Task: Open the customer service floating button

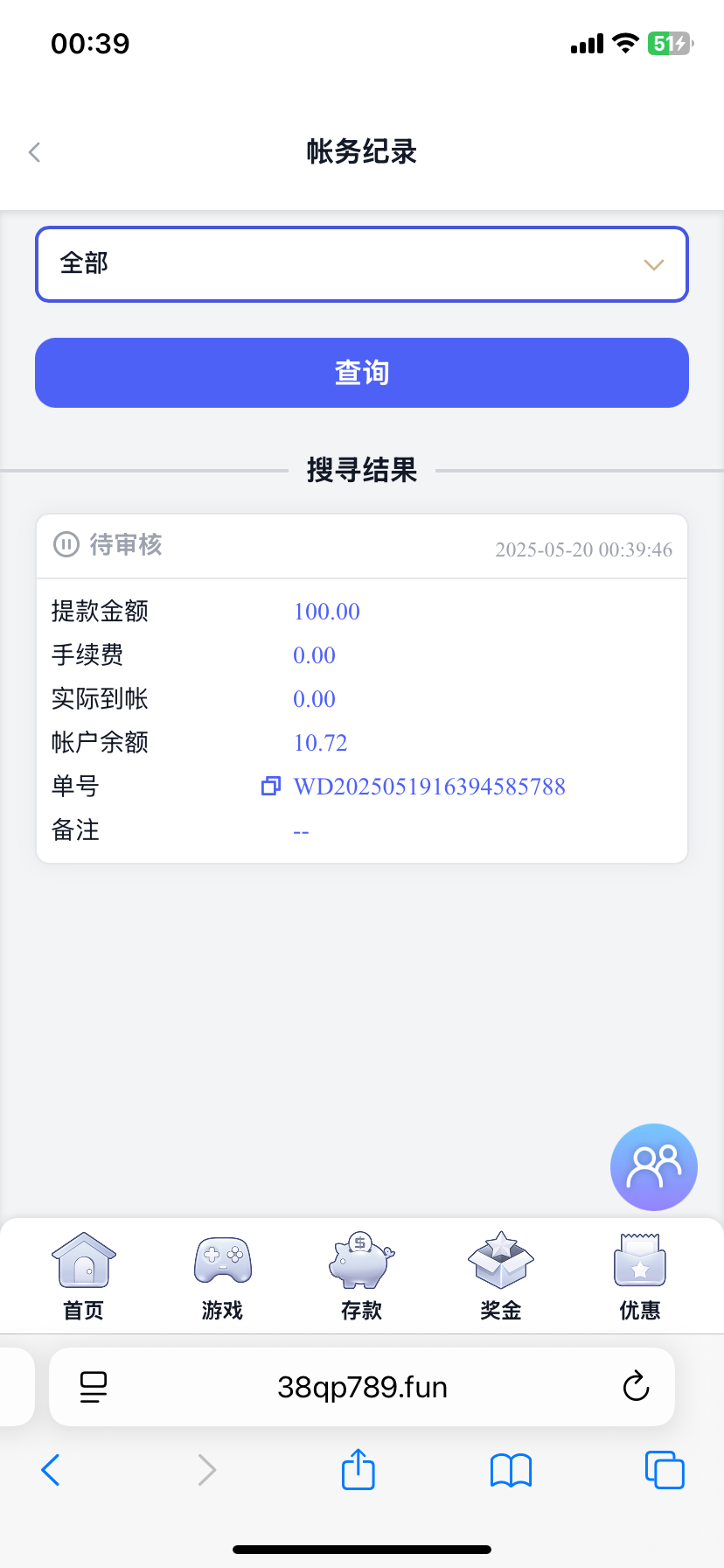Action: pos(653,1166)
